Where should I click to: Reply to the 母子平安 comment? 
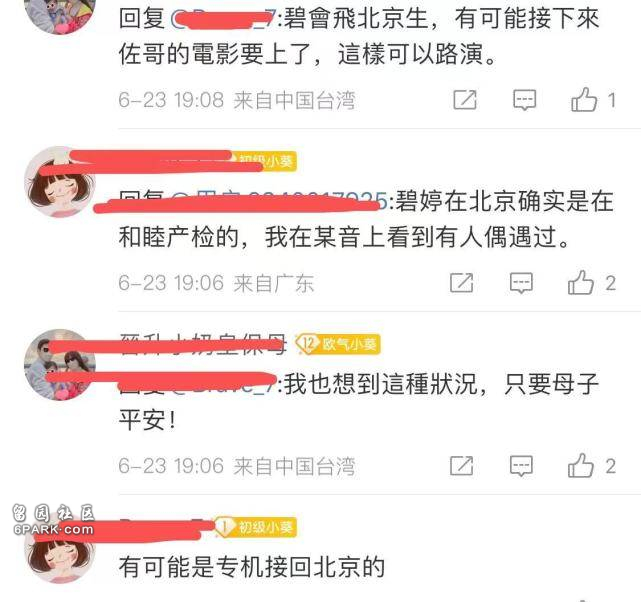click(521, 466)
